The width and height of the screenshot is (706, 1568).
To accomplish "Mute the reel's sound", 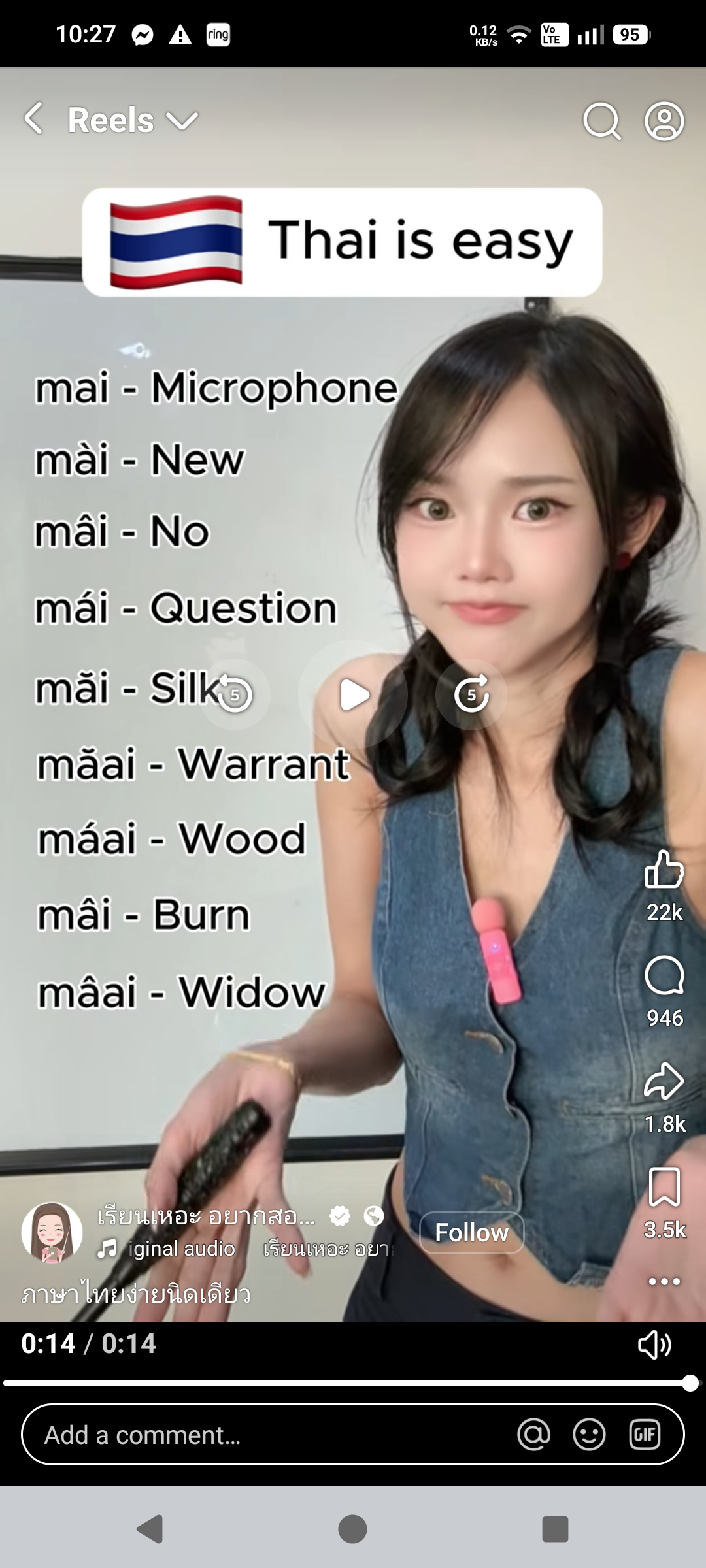I will (655, 1345).
